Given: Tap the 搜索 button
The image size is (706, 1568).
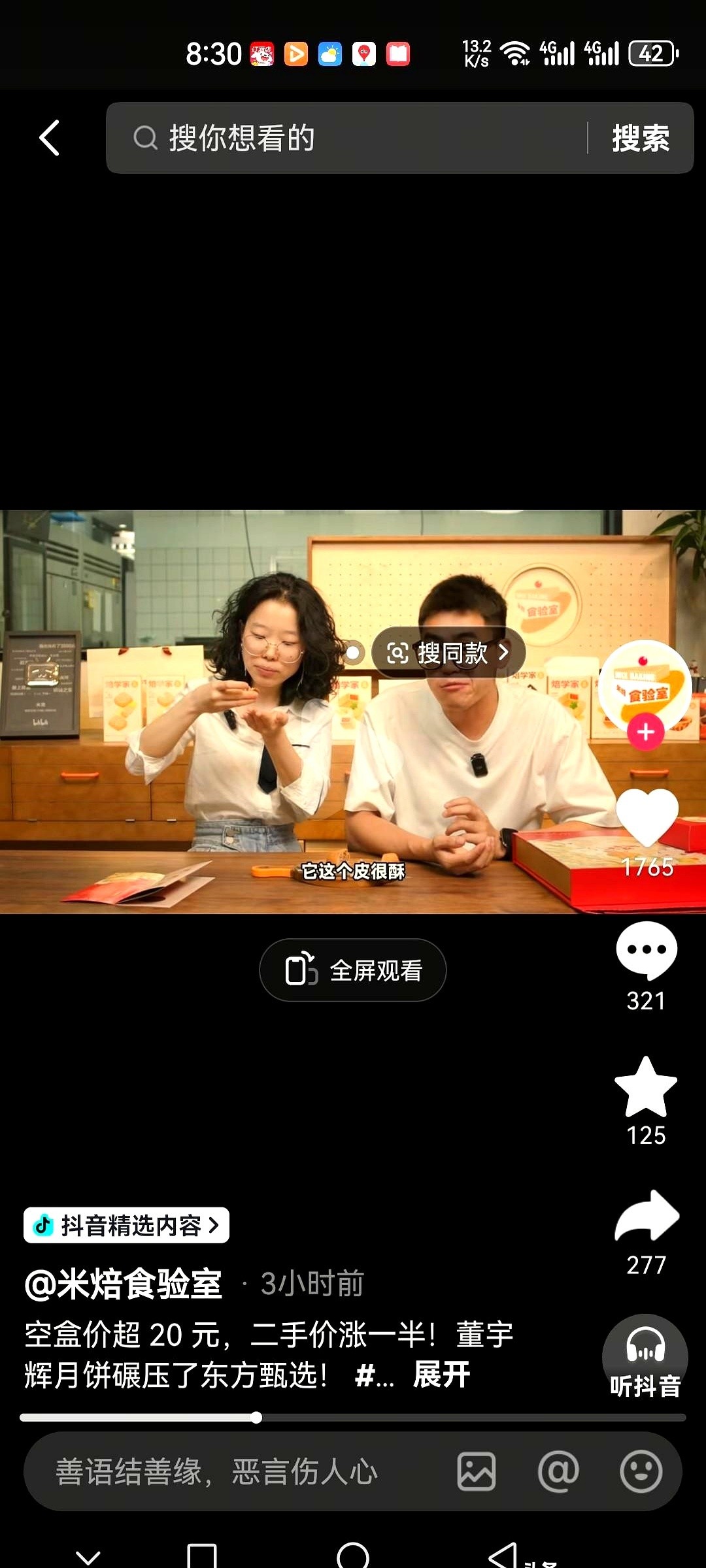Looking at the screenshot, I should click(x=640, y=138).
